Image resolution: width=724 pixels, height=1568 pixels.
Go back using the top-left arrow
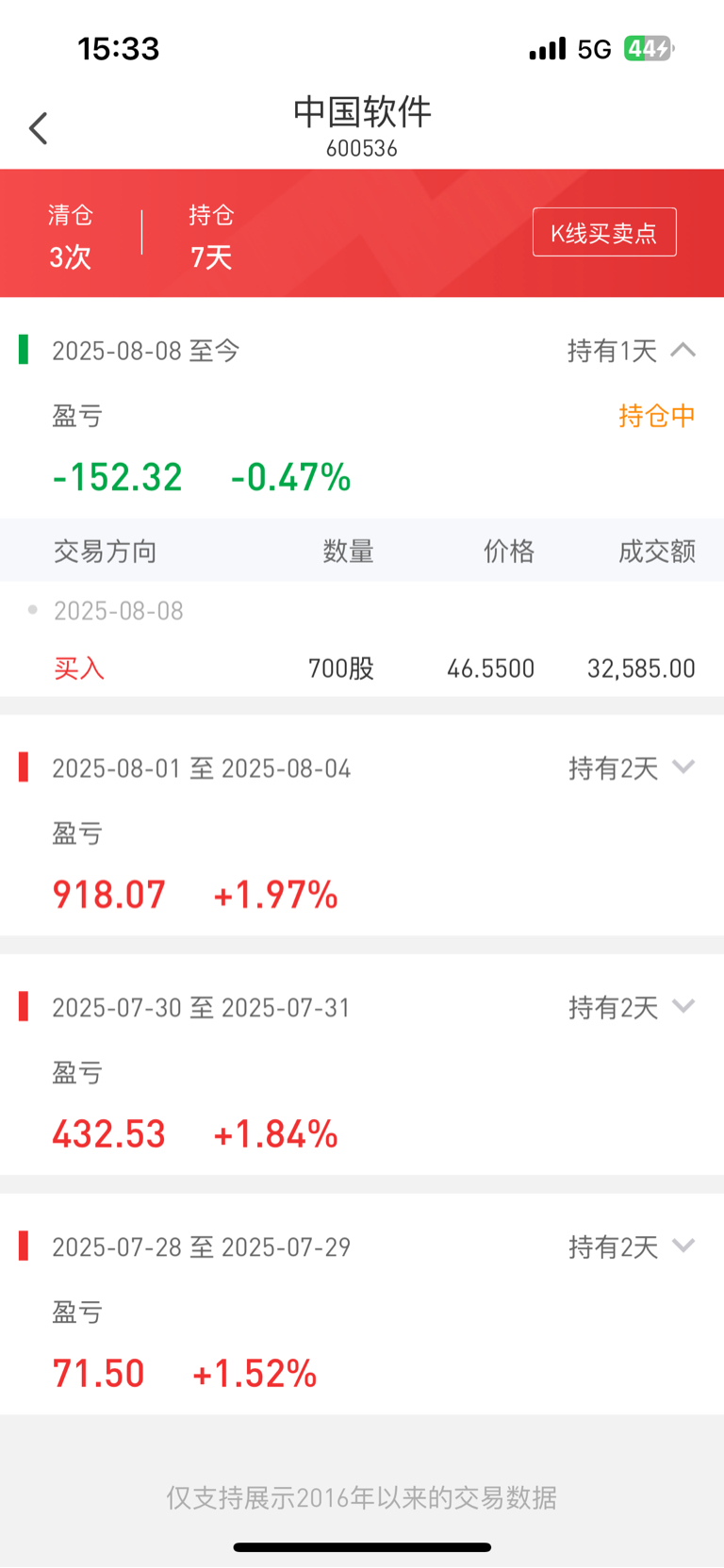pos(39,128)
